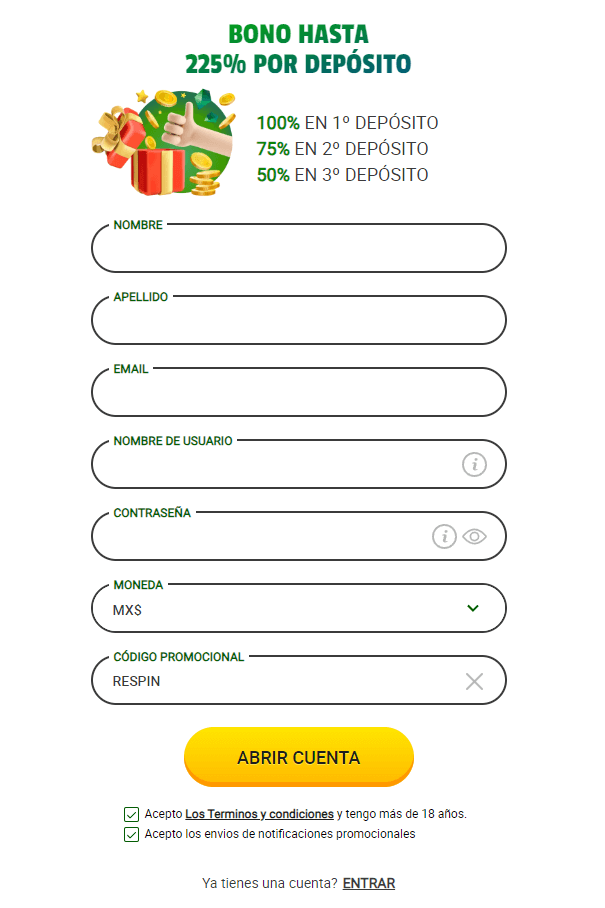Enter the Apellido text field
This screenshot has width=605, height=908.
point(298,321)
